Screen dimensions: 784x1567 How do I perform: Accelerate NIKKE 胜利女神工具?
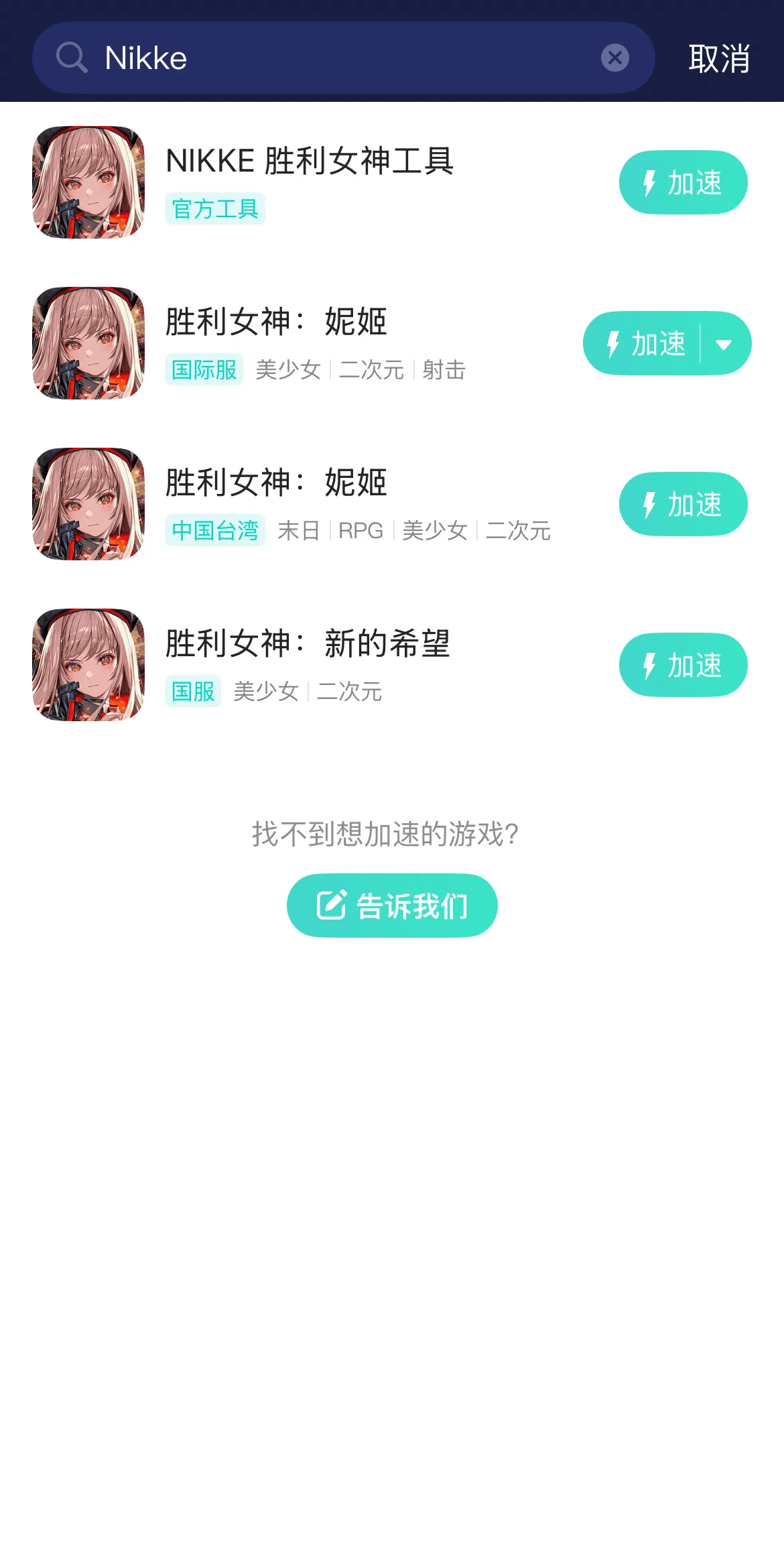coord(682,182)
